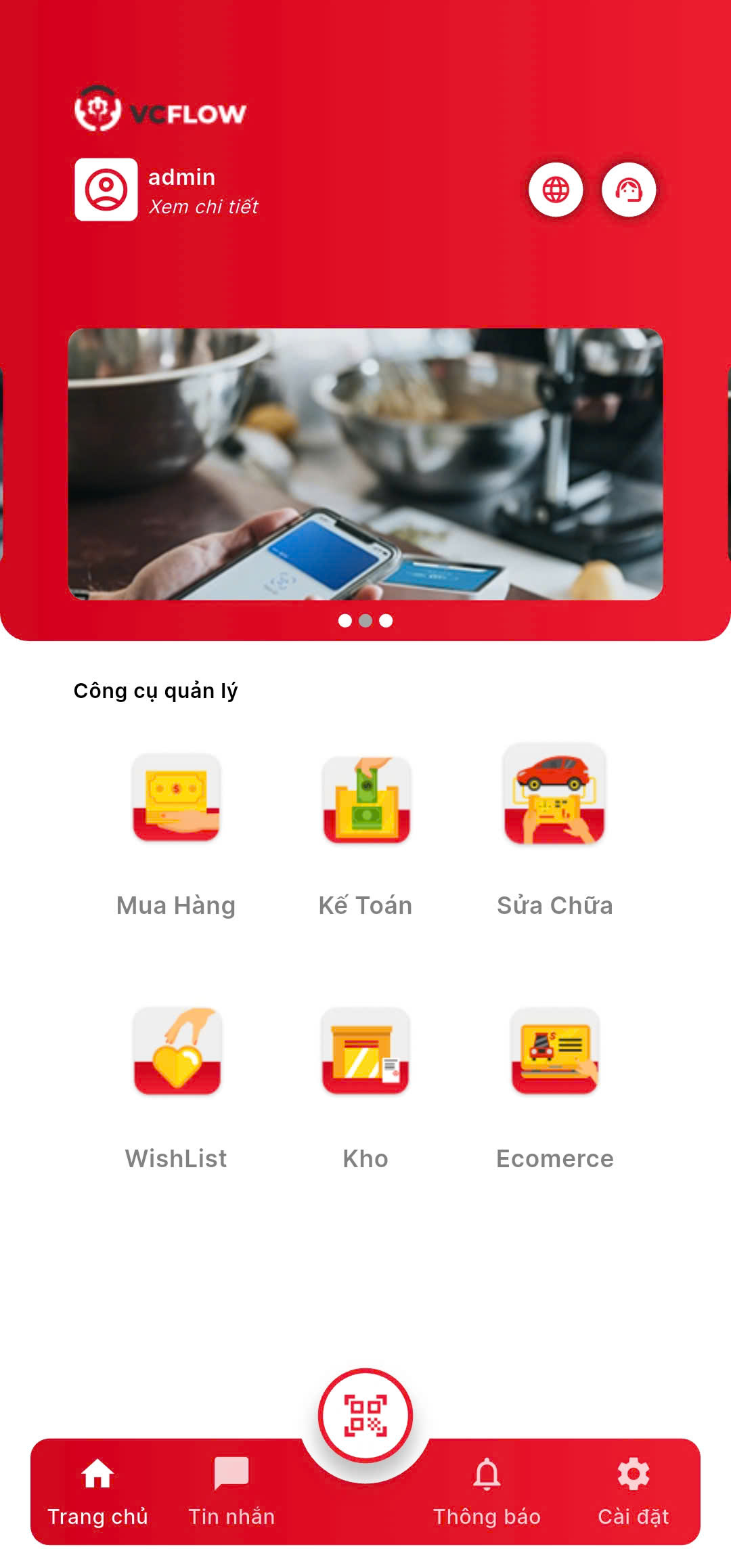The height and width of the screenshot is (1568, 731).
Task: Open the language globe icon
Action: pyautogui.click(x=556, y=190)
